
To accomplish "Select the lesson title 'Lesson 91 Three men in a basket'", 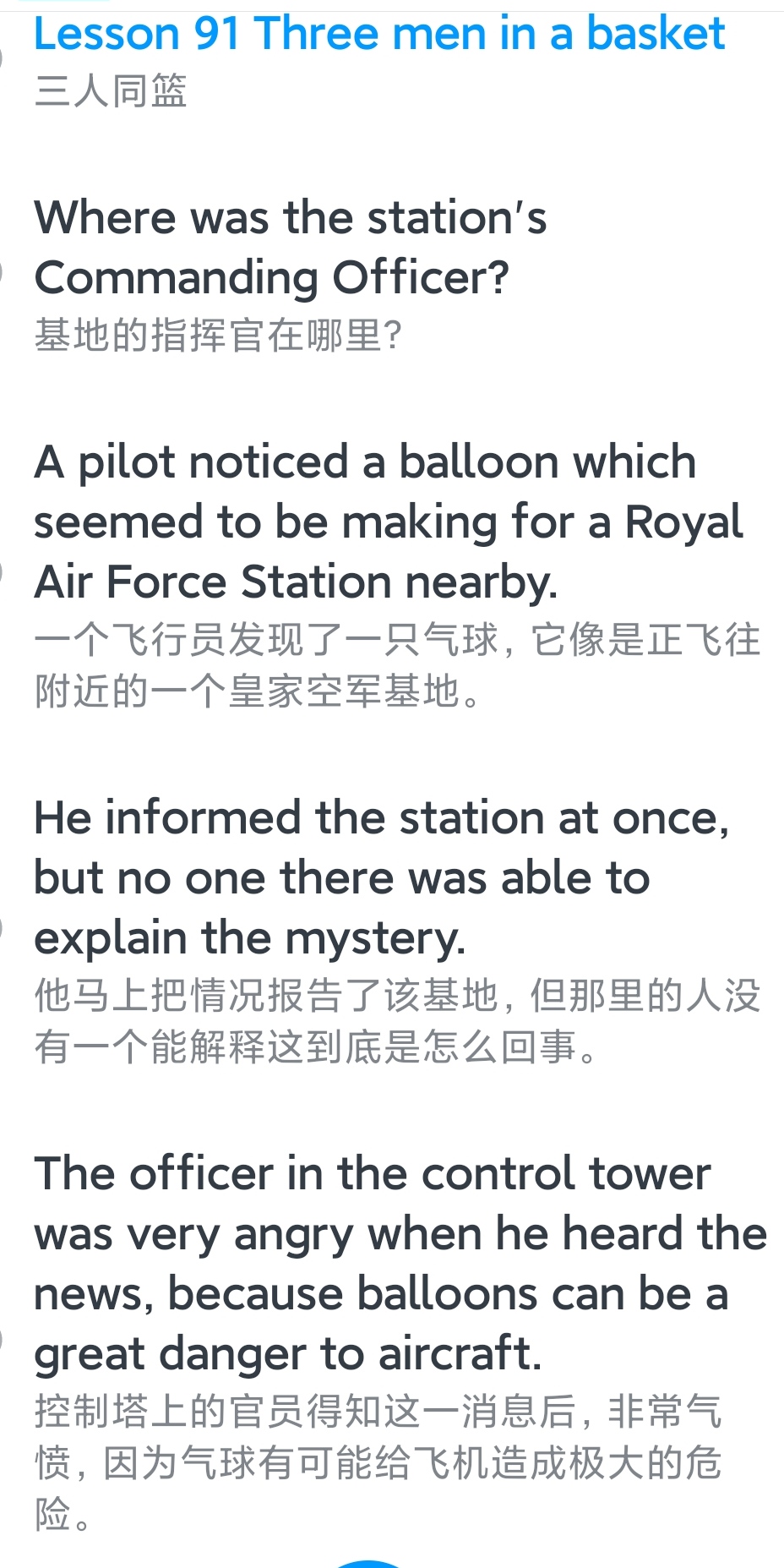I will point(379,35).
